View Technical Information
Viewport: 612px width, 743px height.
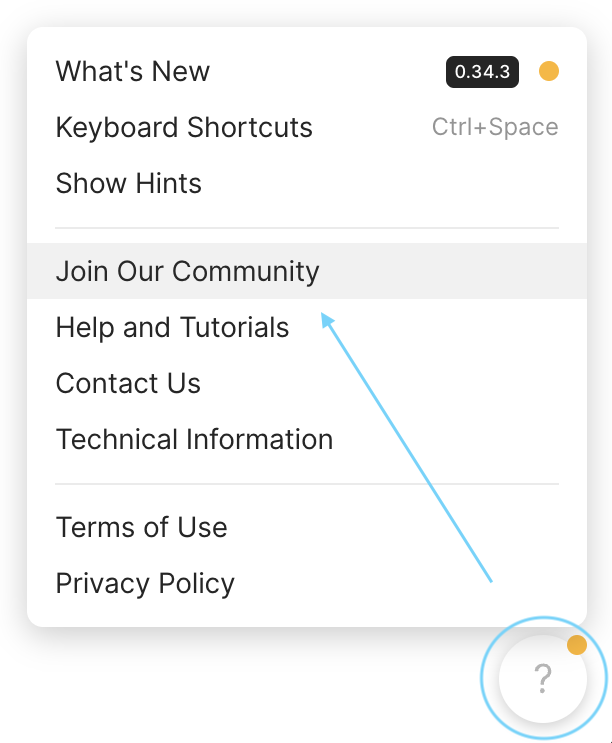(194, 440)
